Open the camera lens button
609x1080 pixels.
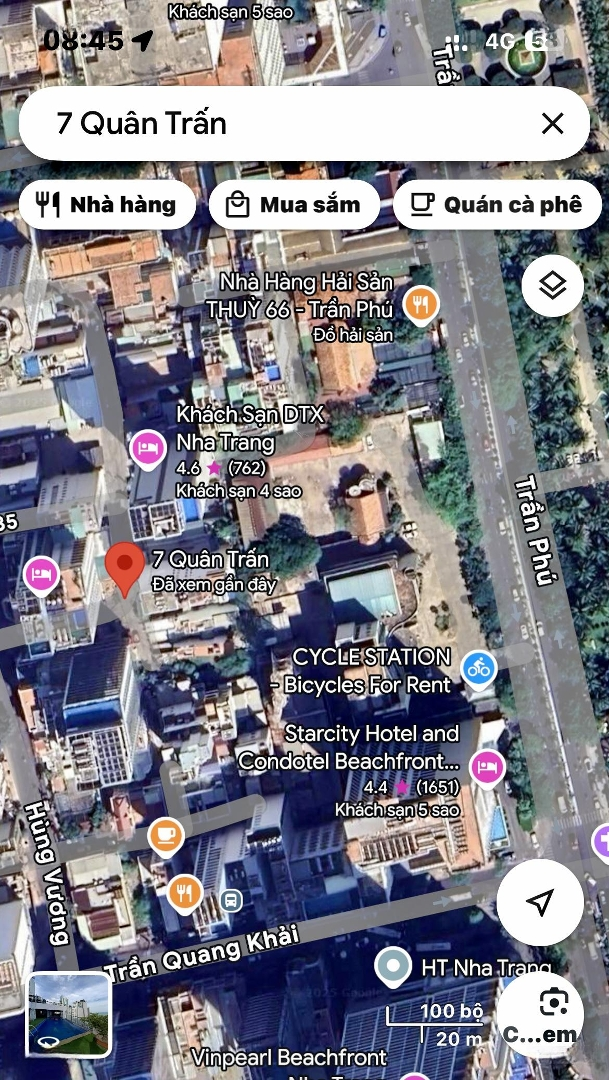(540, 1014)
